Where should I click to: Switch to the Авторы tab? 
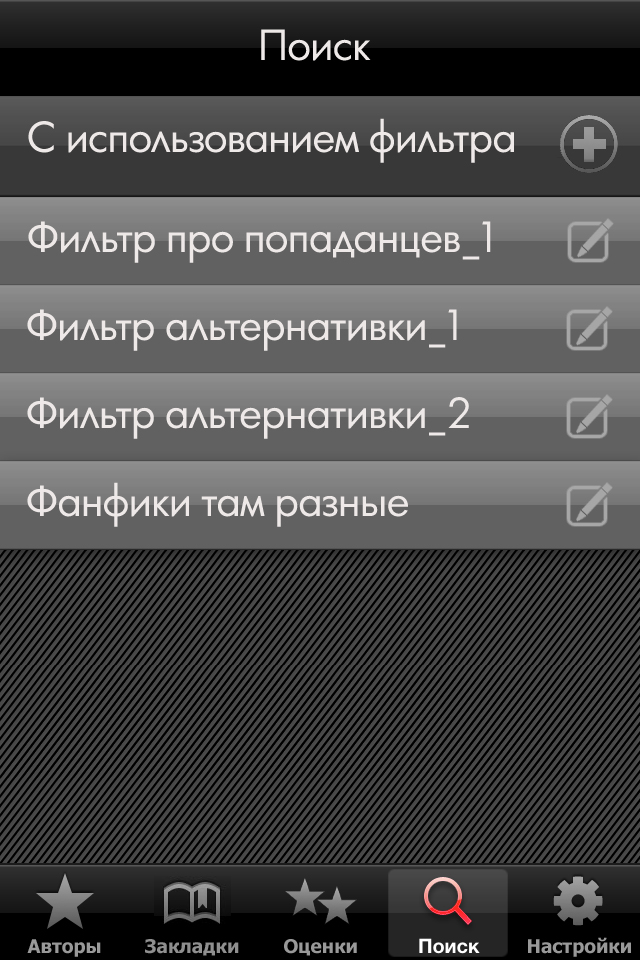64,914
